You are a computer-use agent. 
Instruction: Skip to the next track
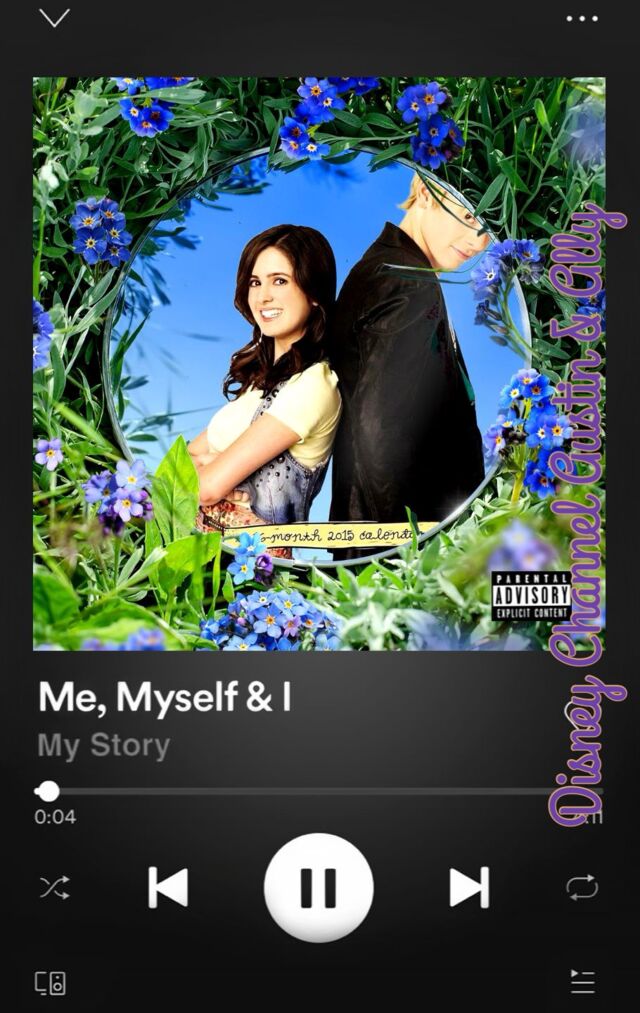[468, 887]
